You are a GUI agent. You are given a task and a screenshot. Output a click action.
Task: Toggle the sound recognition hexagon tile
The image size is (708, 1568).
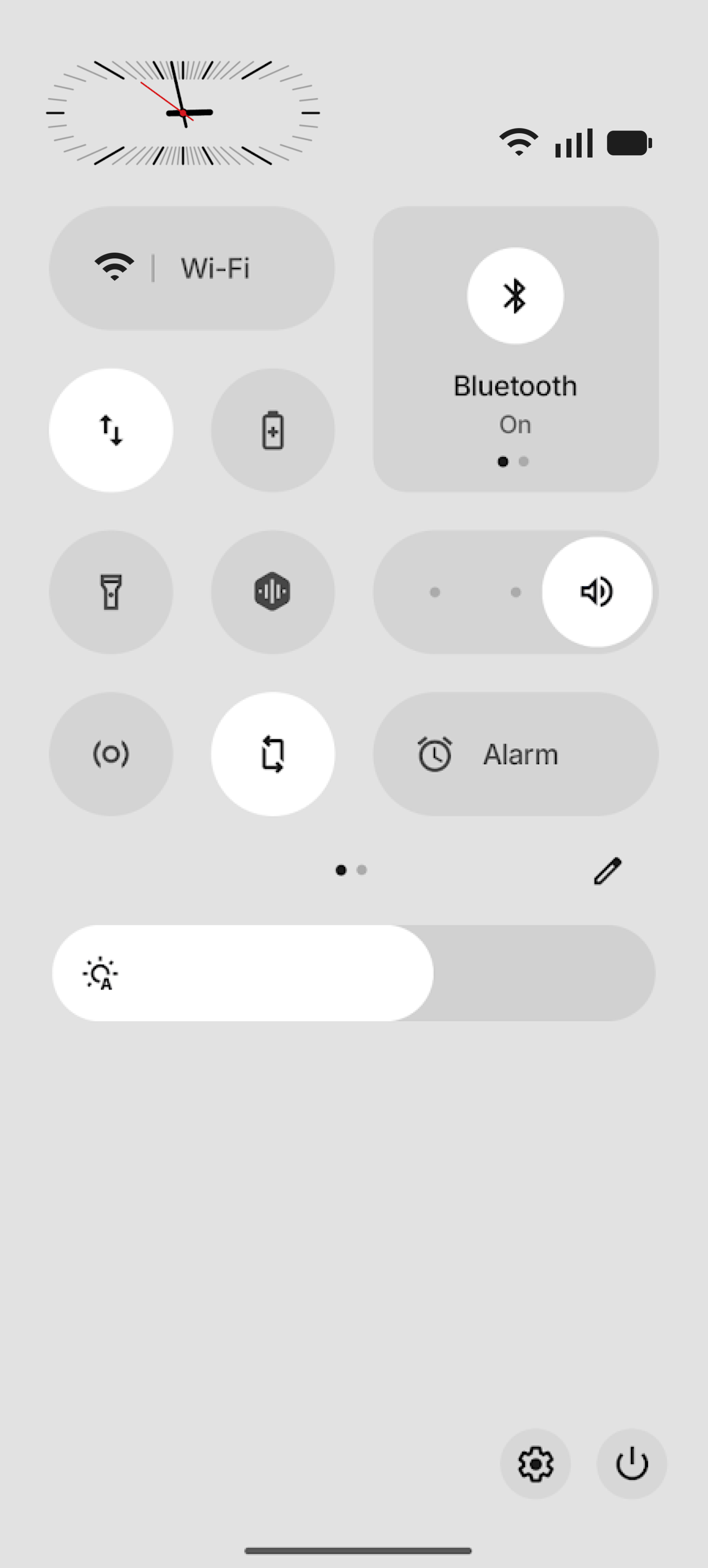point(273,592)
